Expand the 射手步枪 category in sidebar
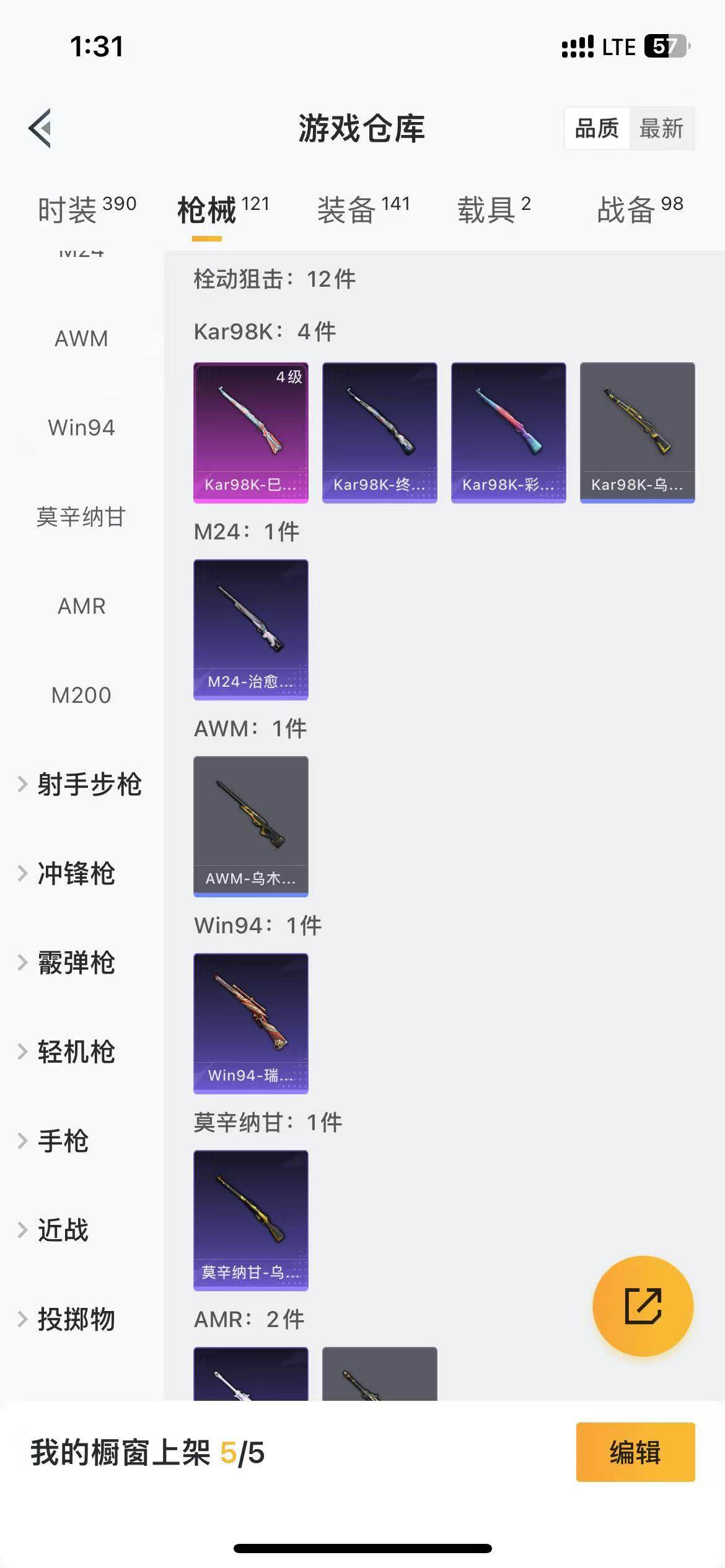This screenshot has width=725, height=1568. pyautogui.click(x=90, y=785)
